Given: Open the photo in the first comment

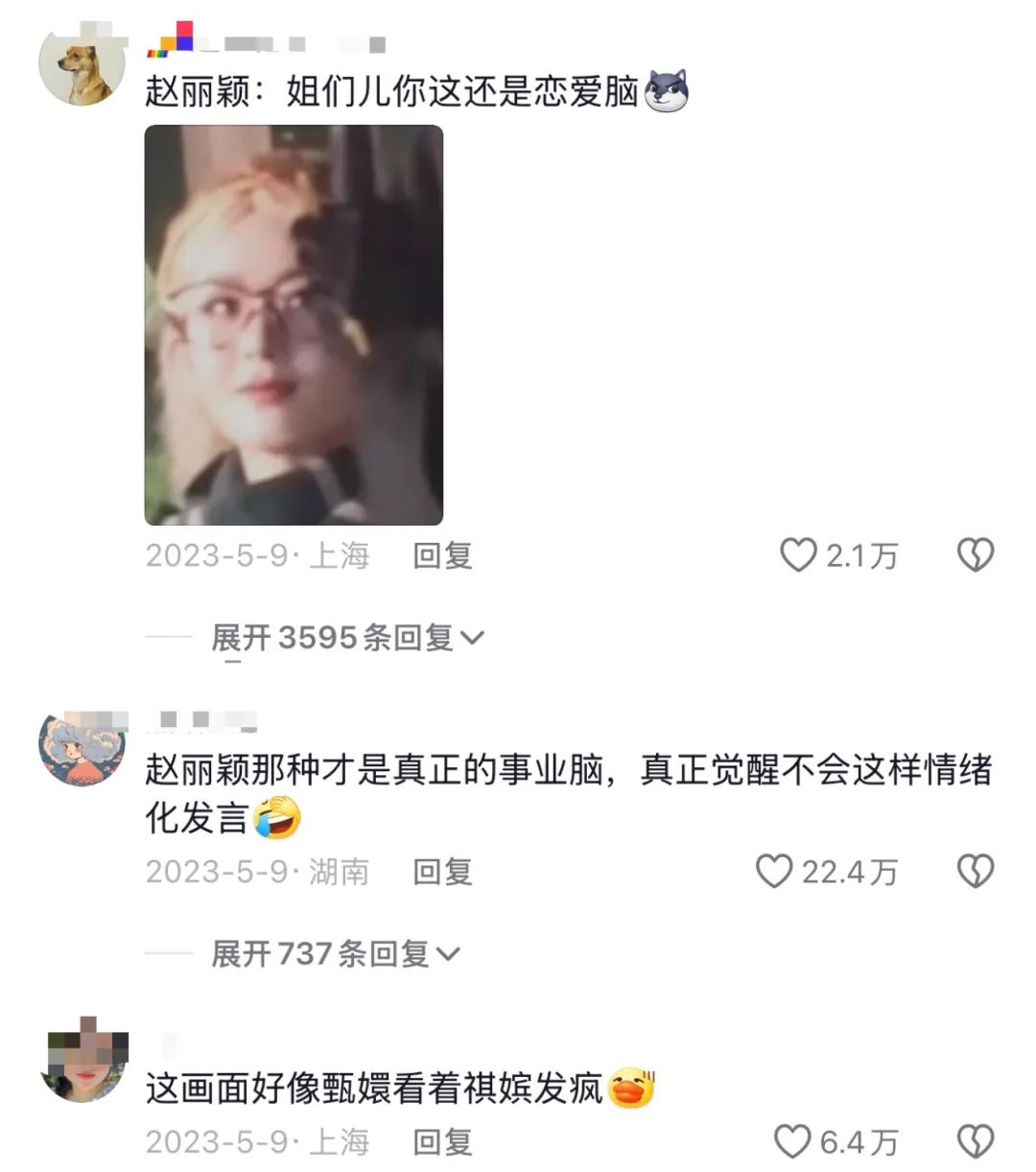Looking at the screenshot, I should (294, 325).
